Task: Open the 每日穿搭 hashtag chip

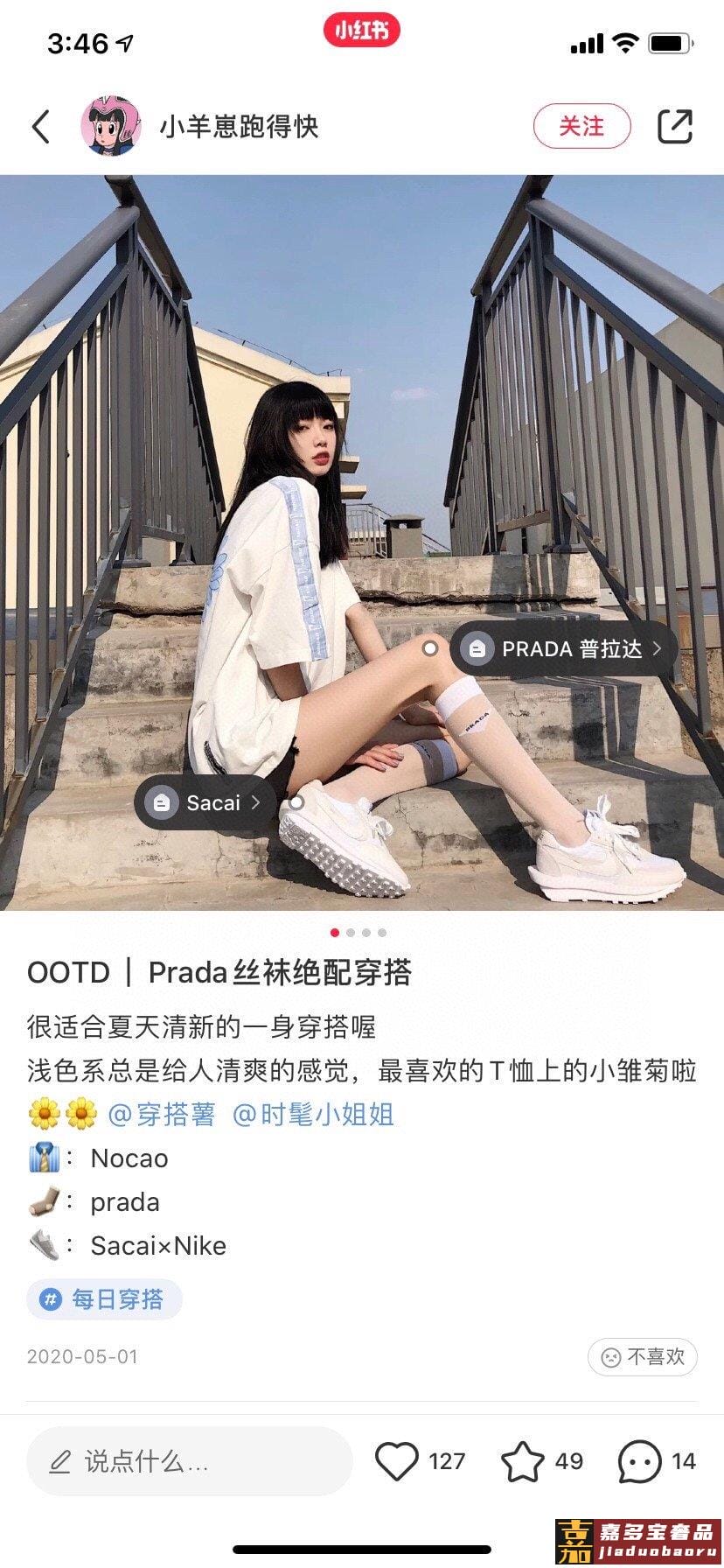Action: coord(104,1299)
